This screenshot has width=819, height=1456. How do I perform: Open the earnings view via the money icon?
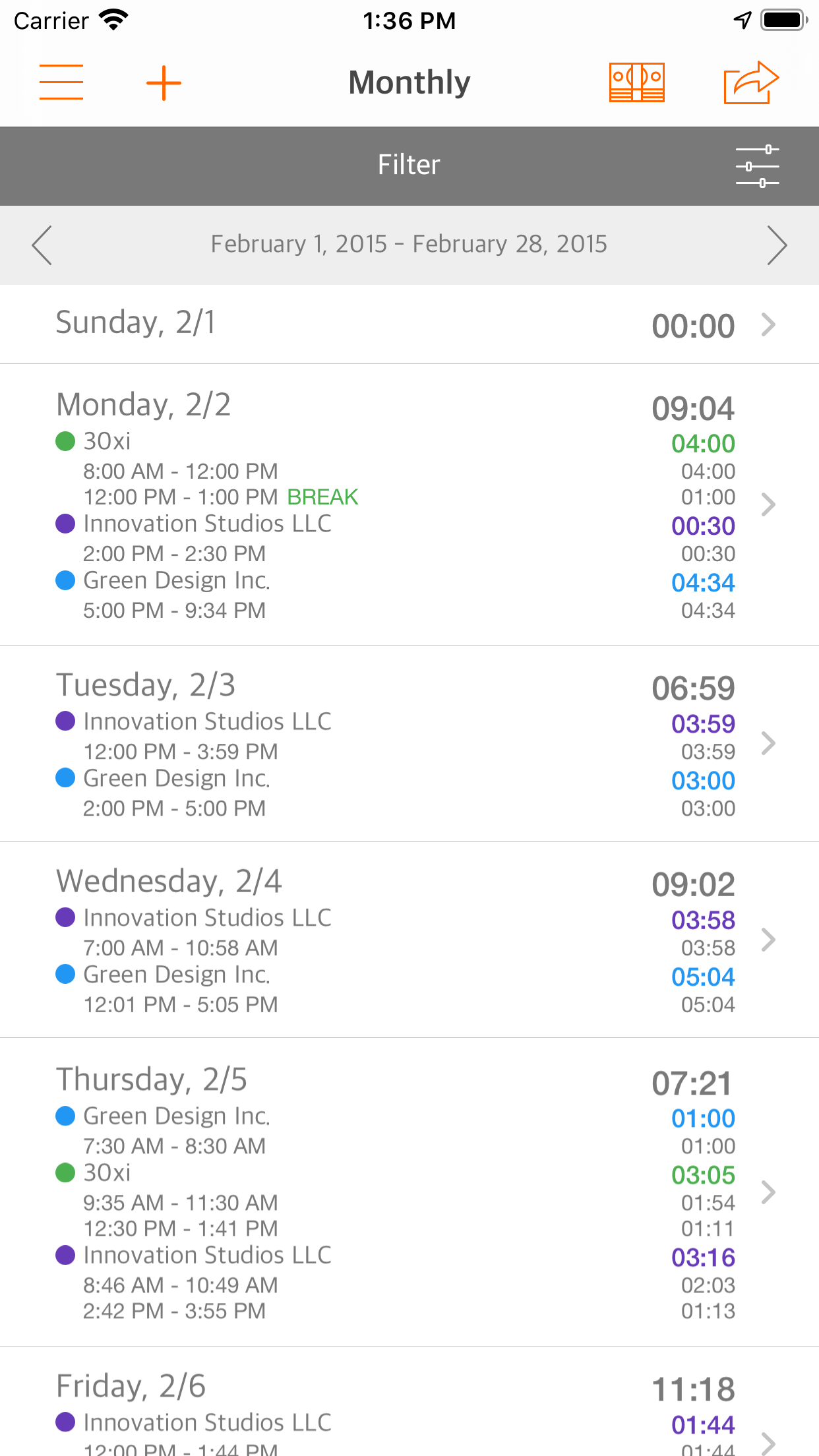(x=636, y=82)
